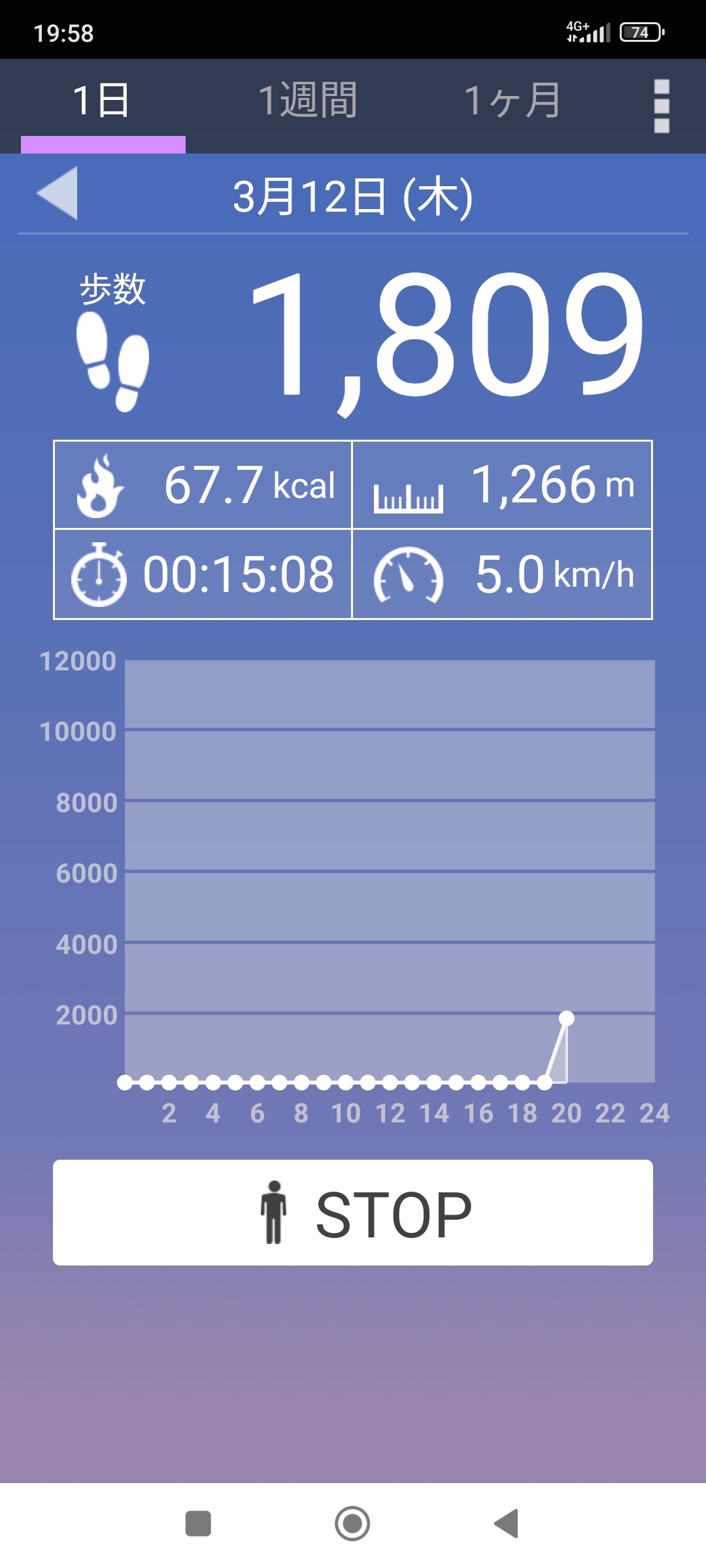This screenshot has width=706, height=1568.
Task: Go back with system back button
Action: 507,1524
